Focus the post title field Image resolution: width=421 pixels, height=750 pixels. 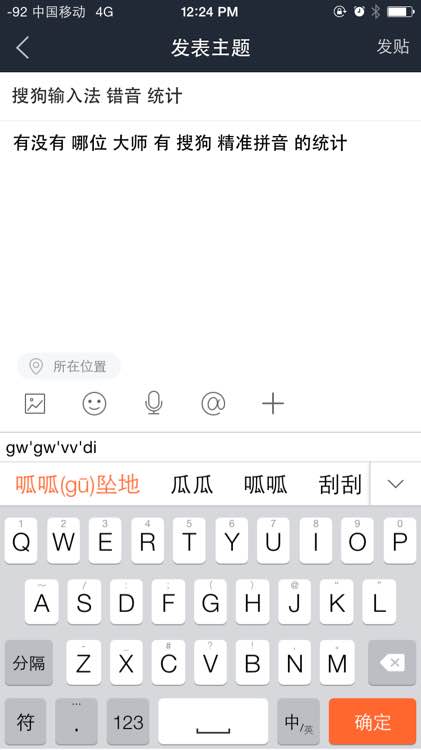click(210, 96)
